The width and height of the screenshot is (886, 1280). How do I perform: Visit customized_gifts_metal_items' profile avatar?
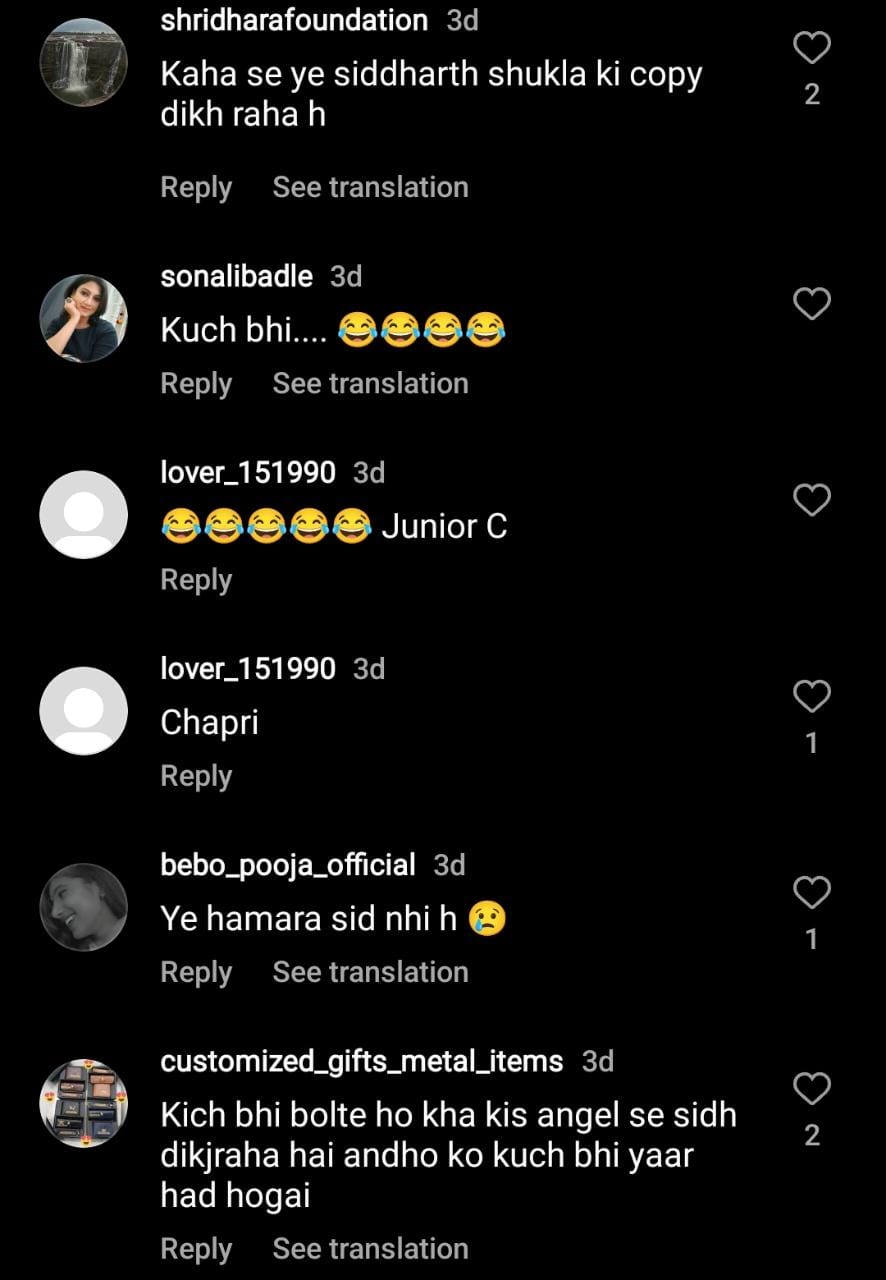point(83,1103)
